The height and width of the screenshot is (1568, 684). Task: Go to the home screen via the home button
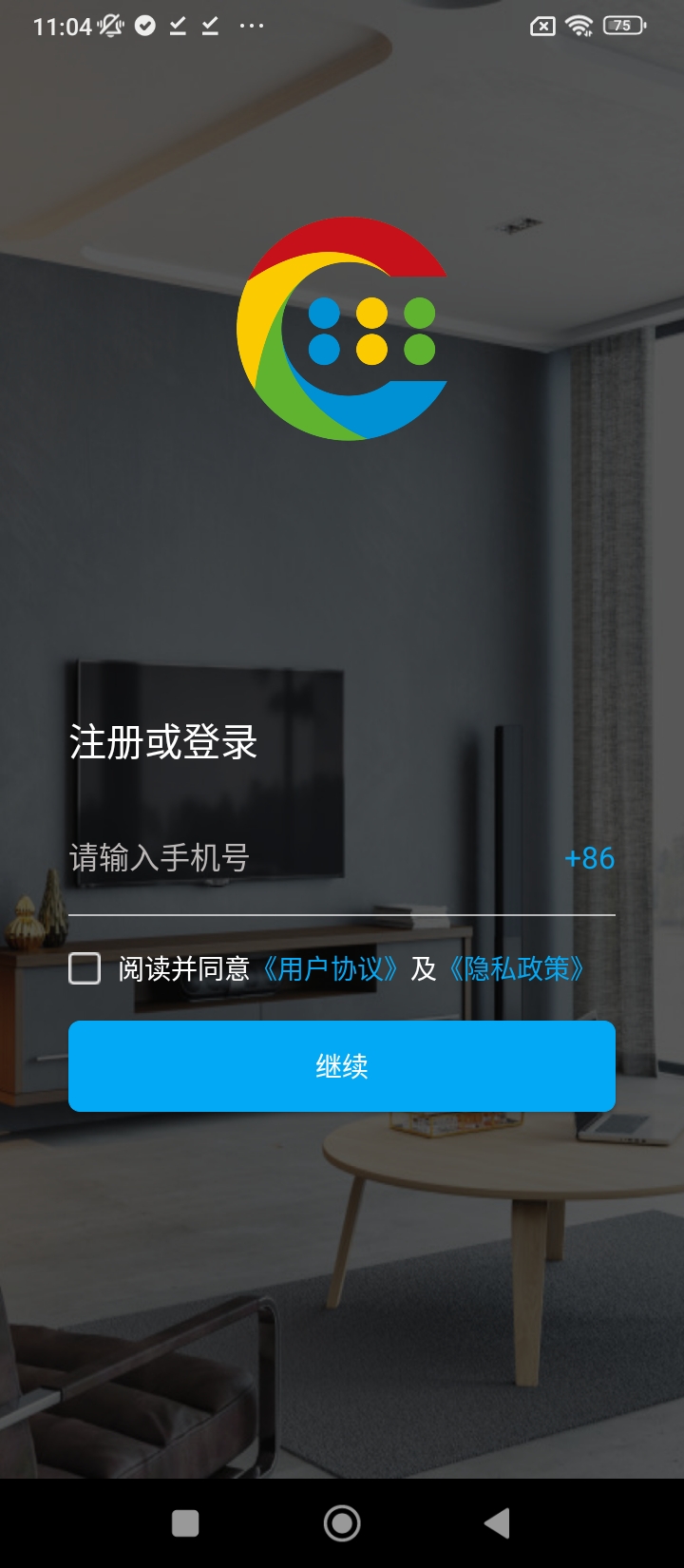pos(342,1523)
